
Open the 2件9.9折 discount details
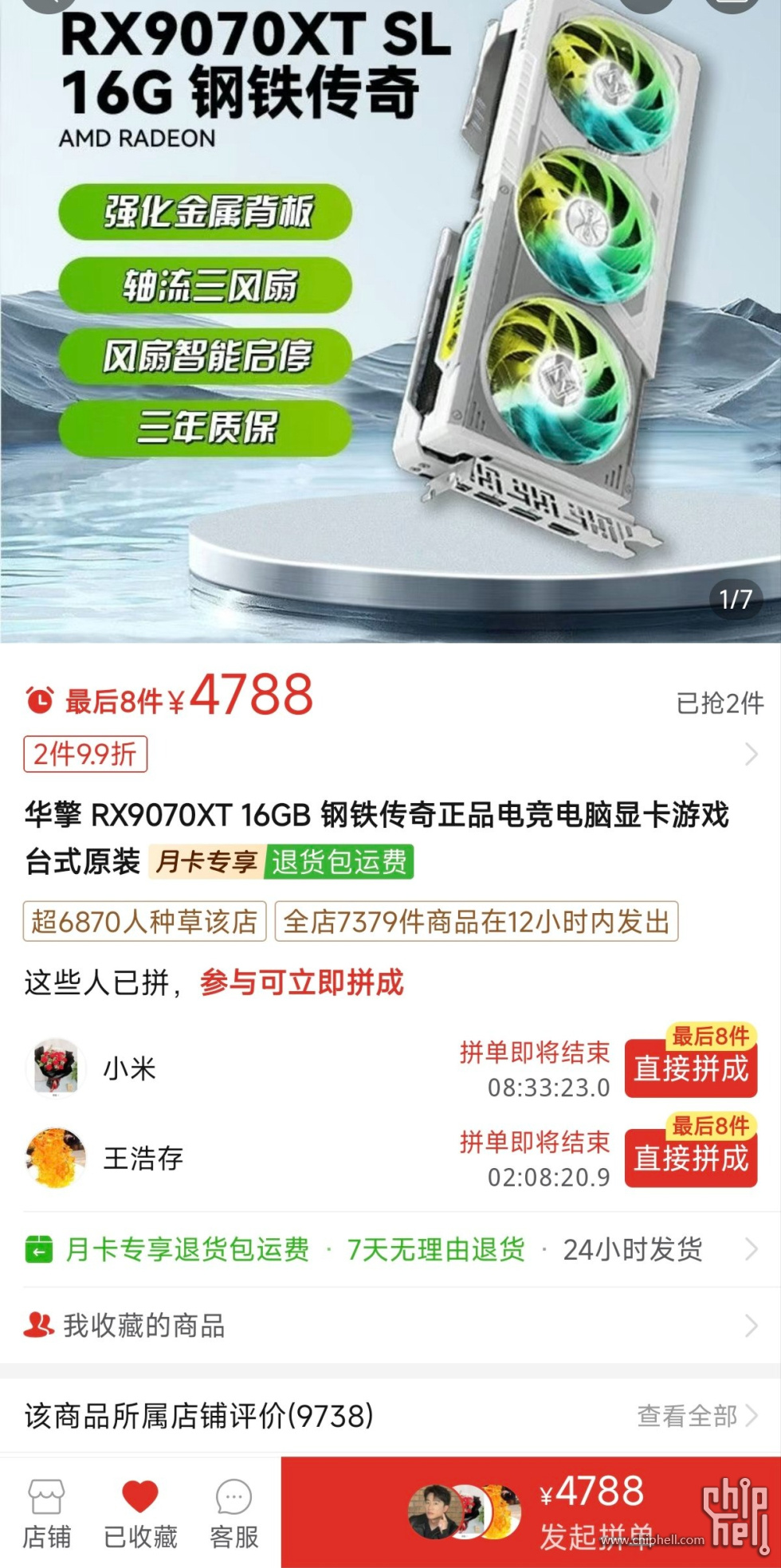click(x=86, y=754)
